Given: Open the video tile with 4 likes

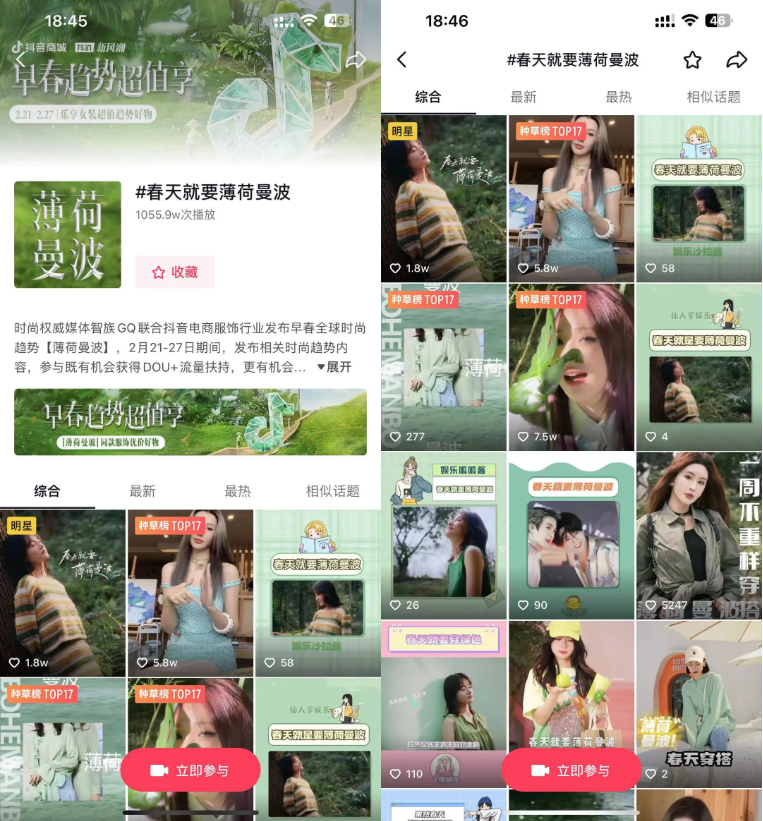Looking at the screenshot, I should tap(699, 365).
